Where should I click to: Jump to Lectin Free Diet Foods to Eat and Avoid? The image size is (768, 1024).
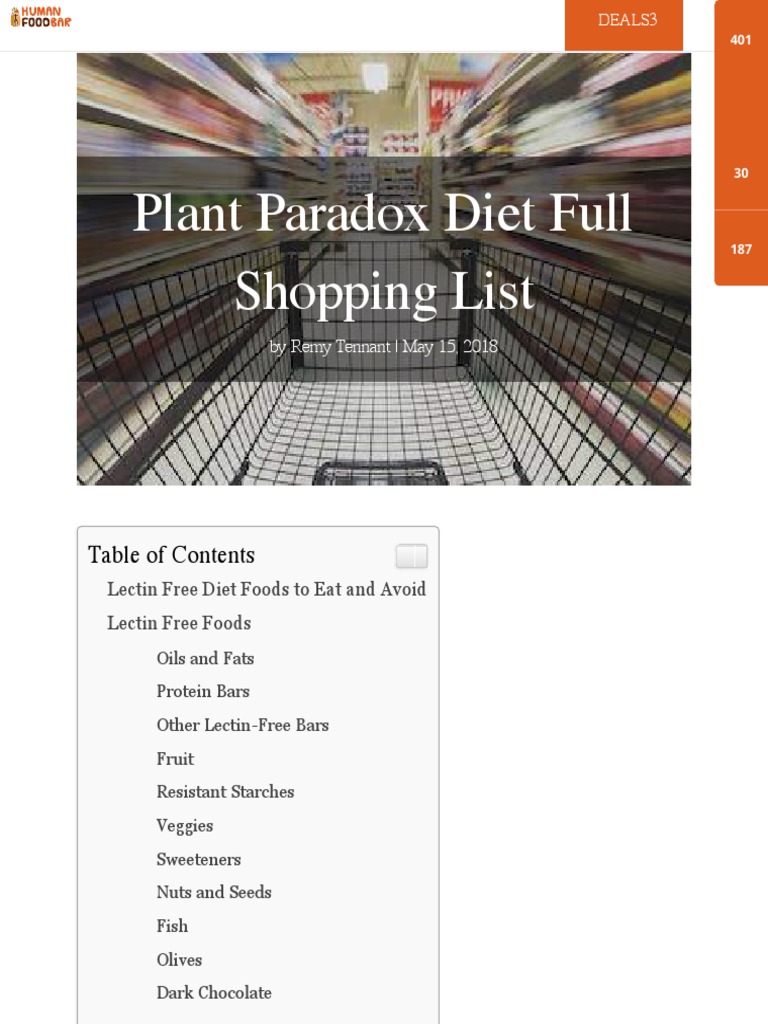tap(266, 589)
